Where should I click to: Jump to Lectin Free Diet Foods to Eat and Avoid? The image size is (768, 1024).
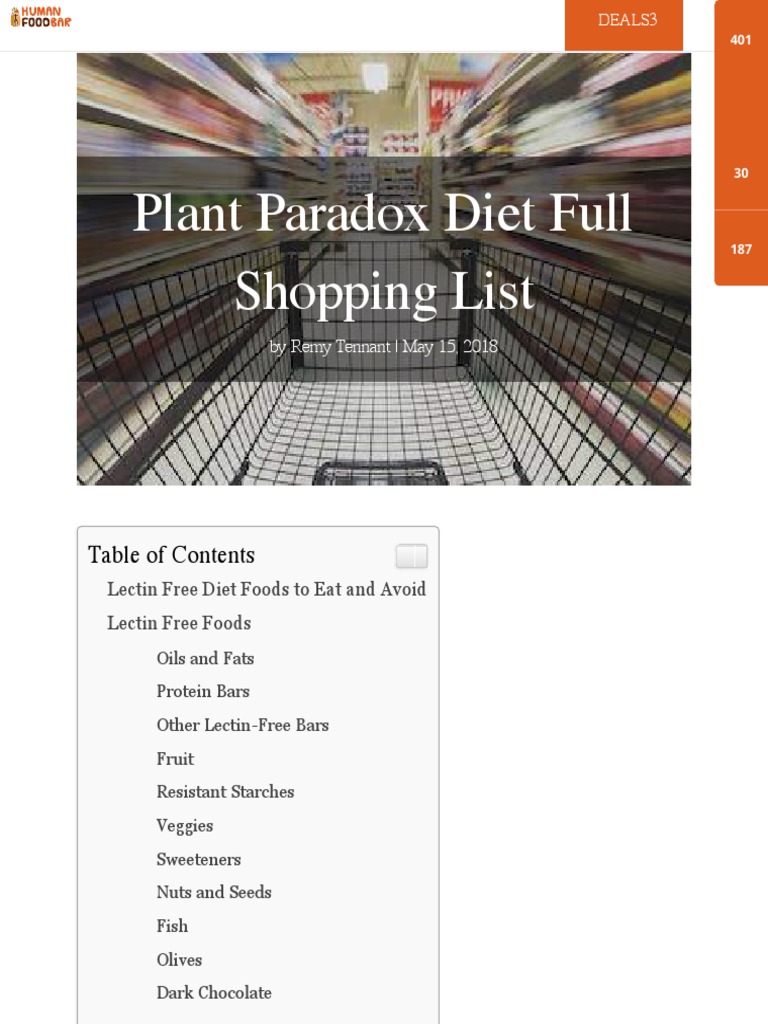tap(266, 589)
